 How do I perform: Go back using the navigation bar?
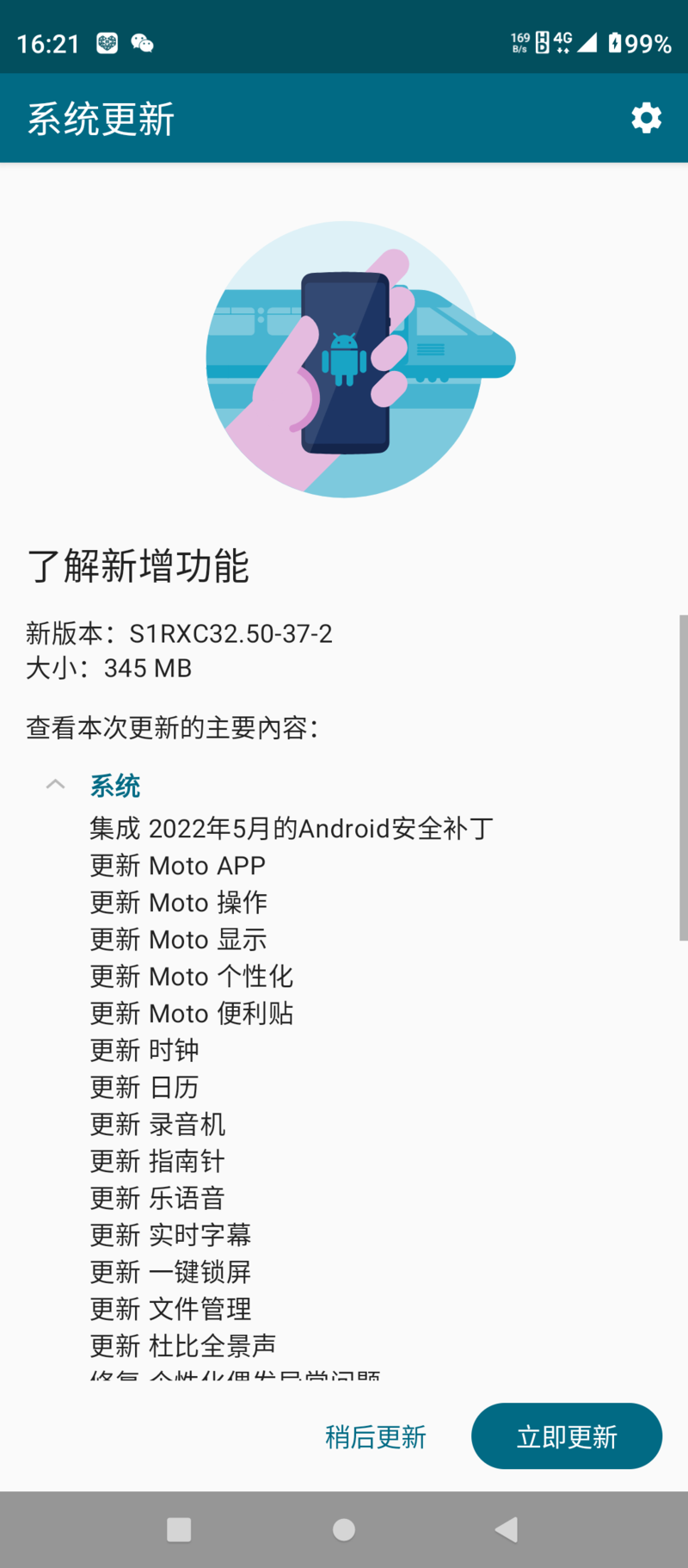pyautogui.click(x=507, y=1529)
